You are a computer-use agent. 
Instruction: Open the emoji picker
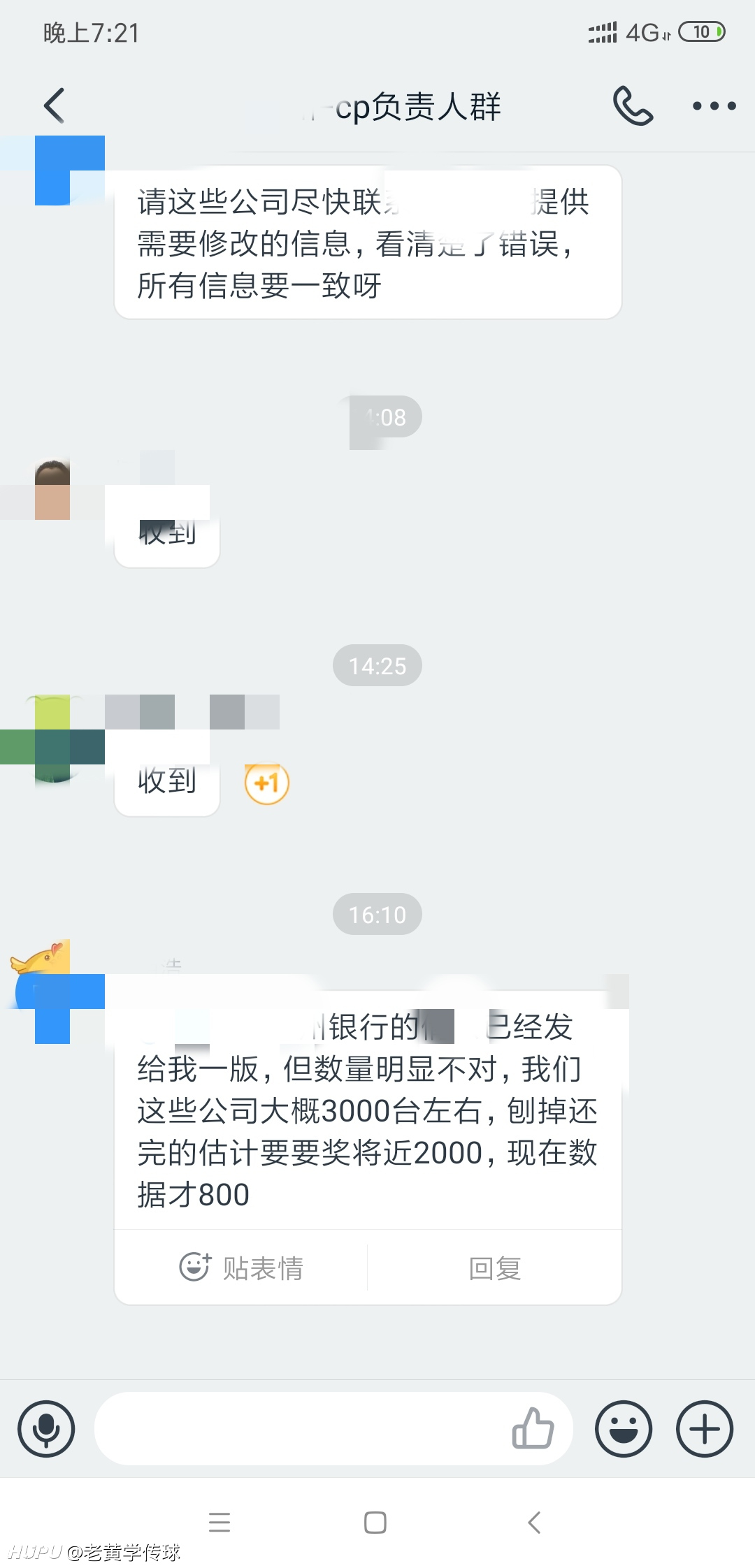pyautogui.click(x=624, y=1429)
